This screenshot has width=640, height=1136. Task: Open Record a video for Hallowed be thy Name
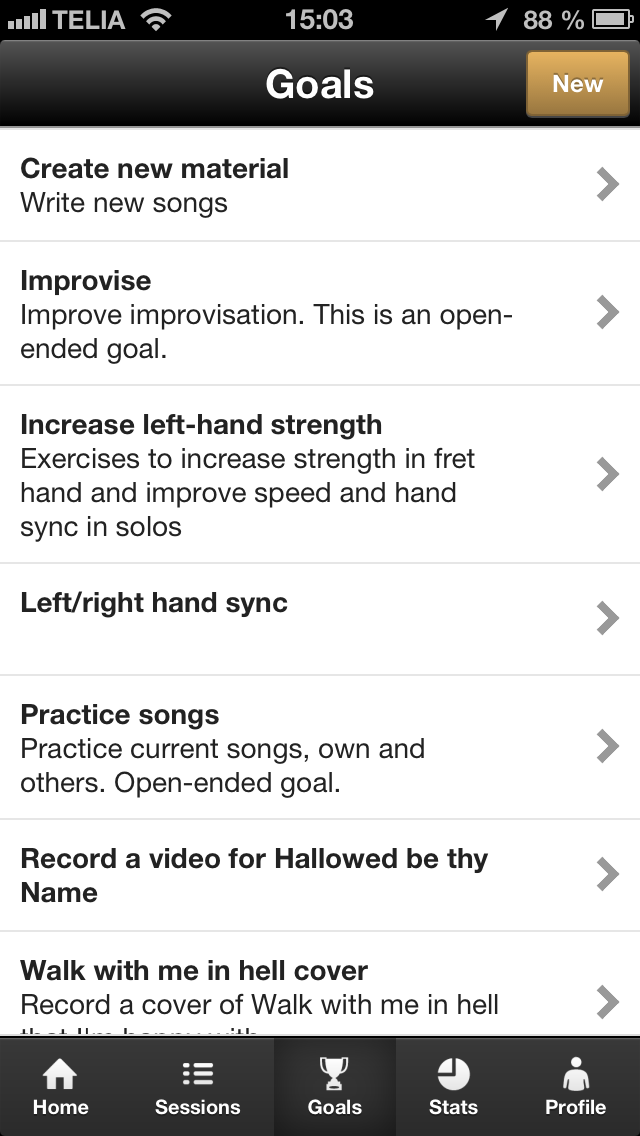tap(320, 875)
